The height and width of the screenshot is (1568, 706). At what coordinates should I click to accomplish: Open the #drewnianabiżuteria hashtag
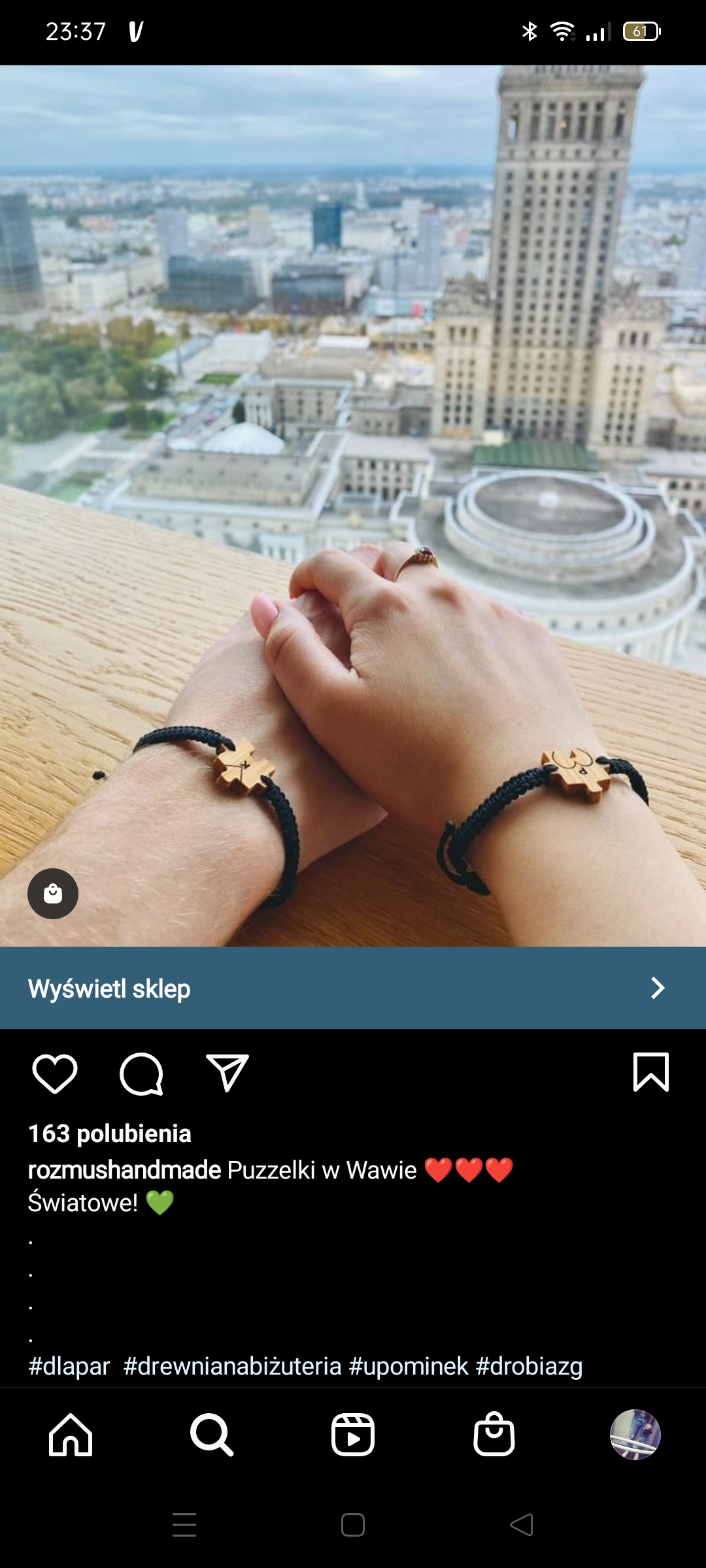click(232, 1366)
